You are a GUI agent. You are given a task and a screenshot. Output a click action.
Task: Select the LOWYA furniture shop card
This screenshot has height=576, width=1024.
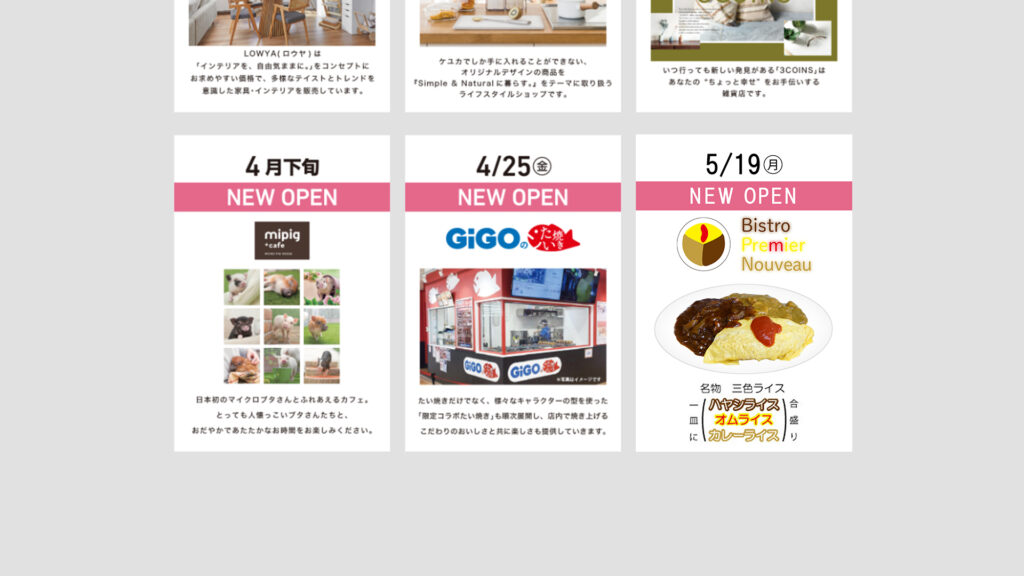(x=282, y=55)
